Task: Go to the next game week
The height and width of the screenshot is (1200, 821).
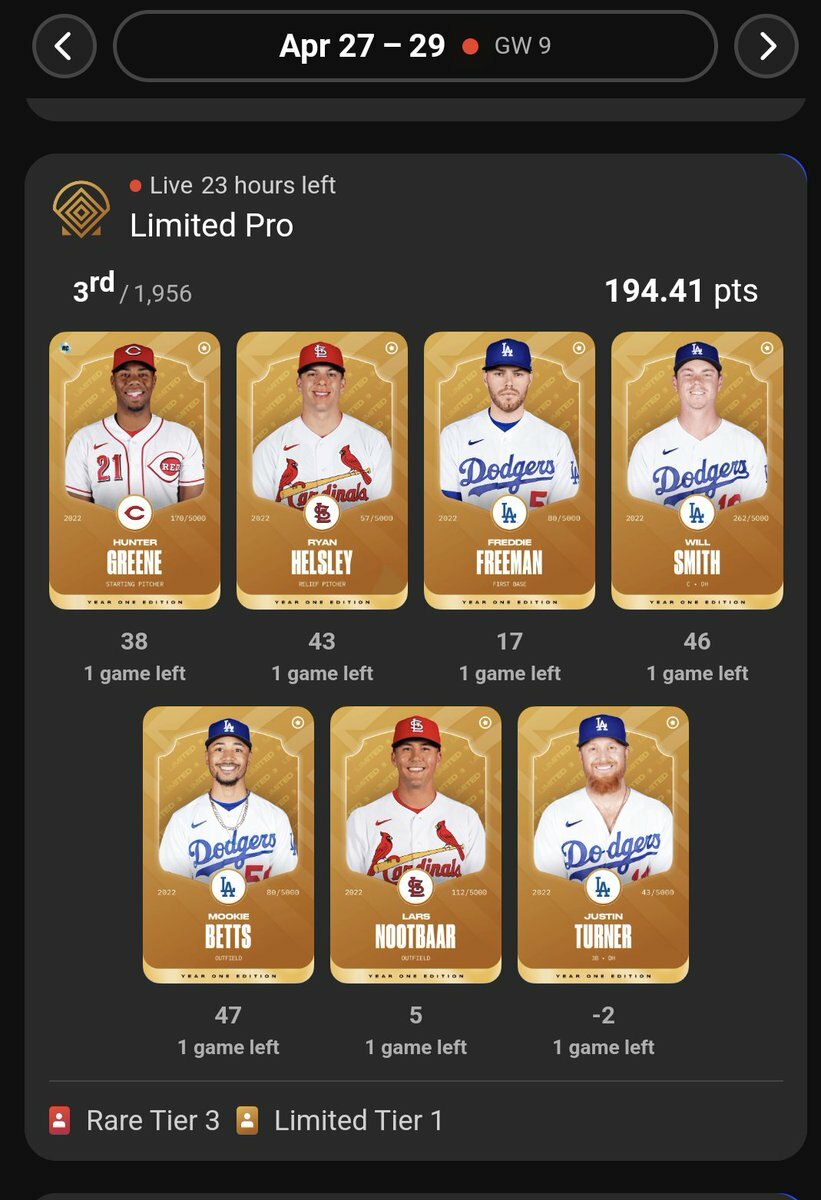Action: point(766,46)
